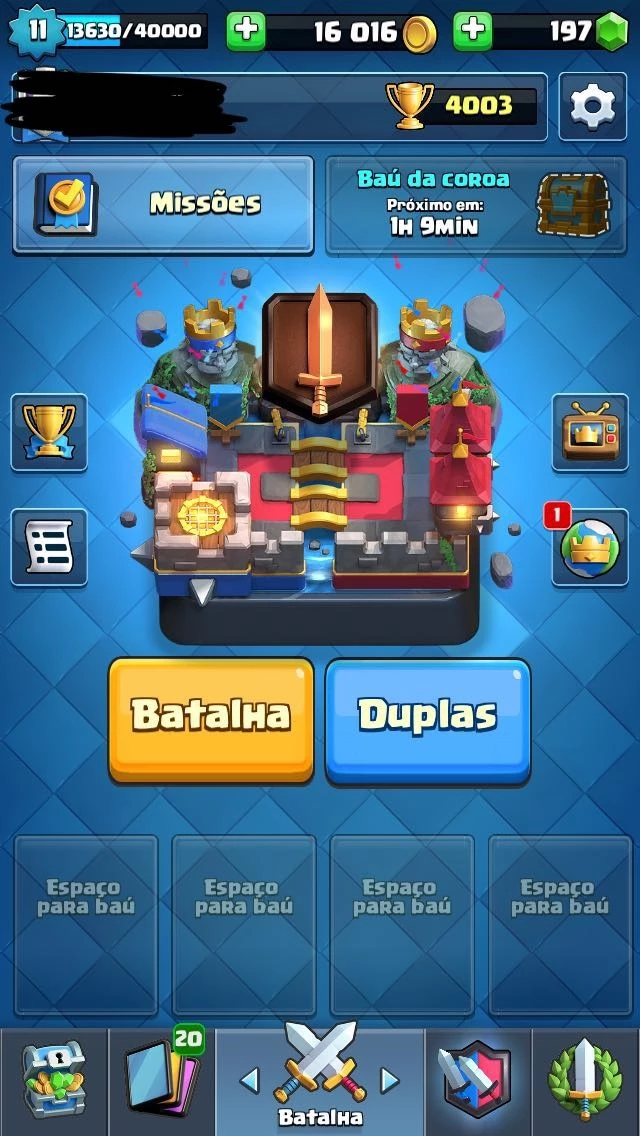Open the Missões panel

click(x=163, y=204)
